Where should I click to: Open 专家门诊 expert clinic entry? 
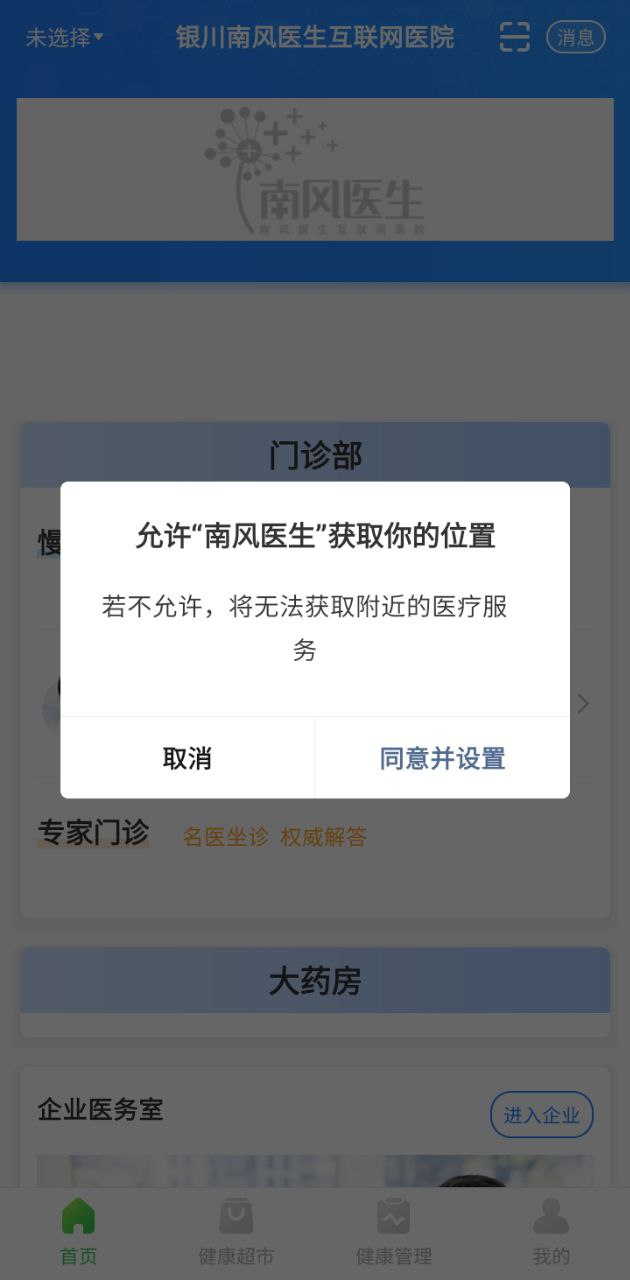(93, 833)
